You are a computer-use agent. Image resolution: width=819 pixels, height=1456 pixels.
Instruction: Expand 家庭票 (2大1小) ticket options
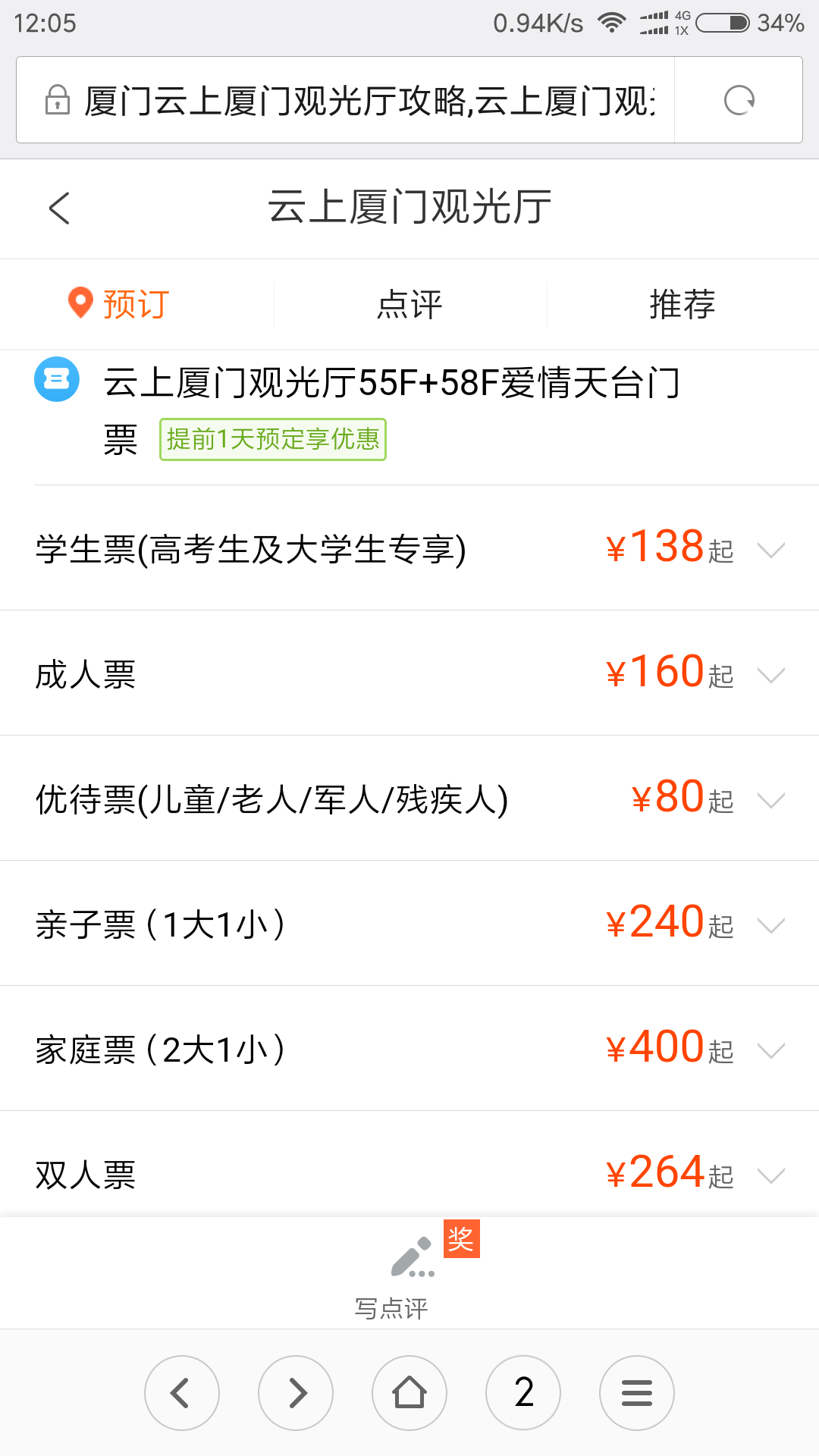click(x=770, y=1050)
